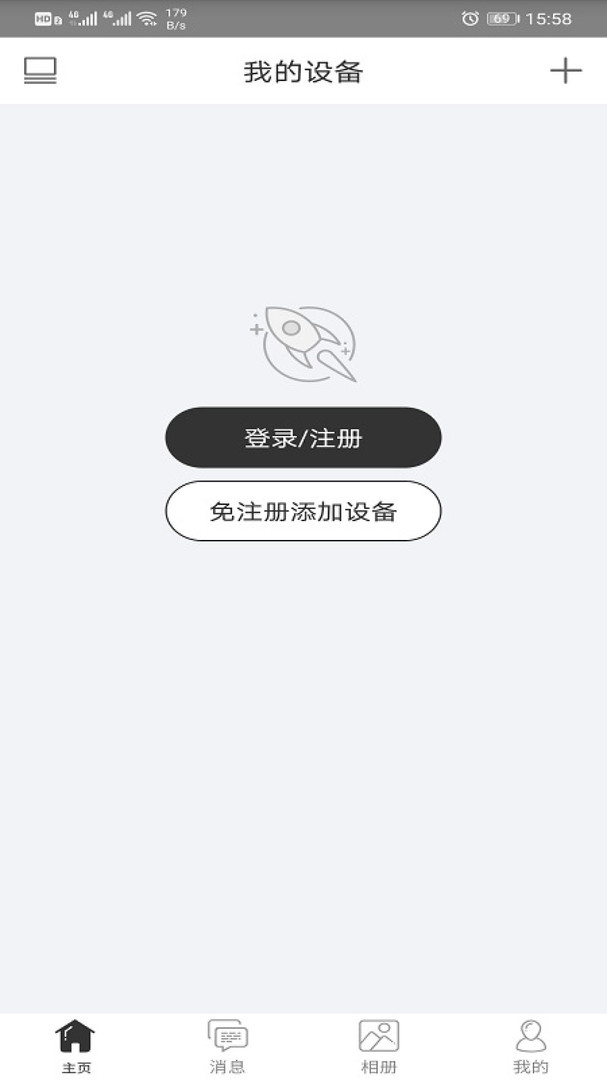The width and height of the screenshot is (607, 1080).
Task: Switch to the 主页 tab
Action: (x=76, y=1046)
